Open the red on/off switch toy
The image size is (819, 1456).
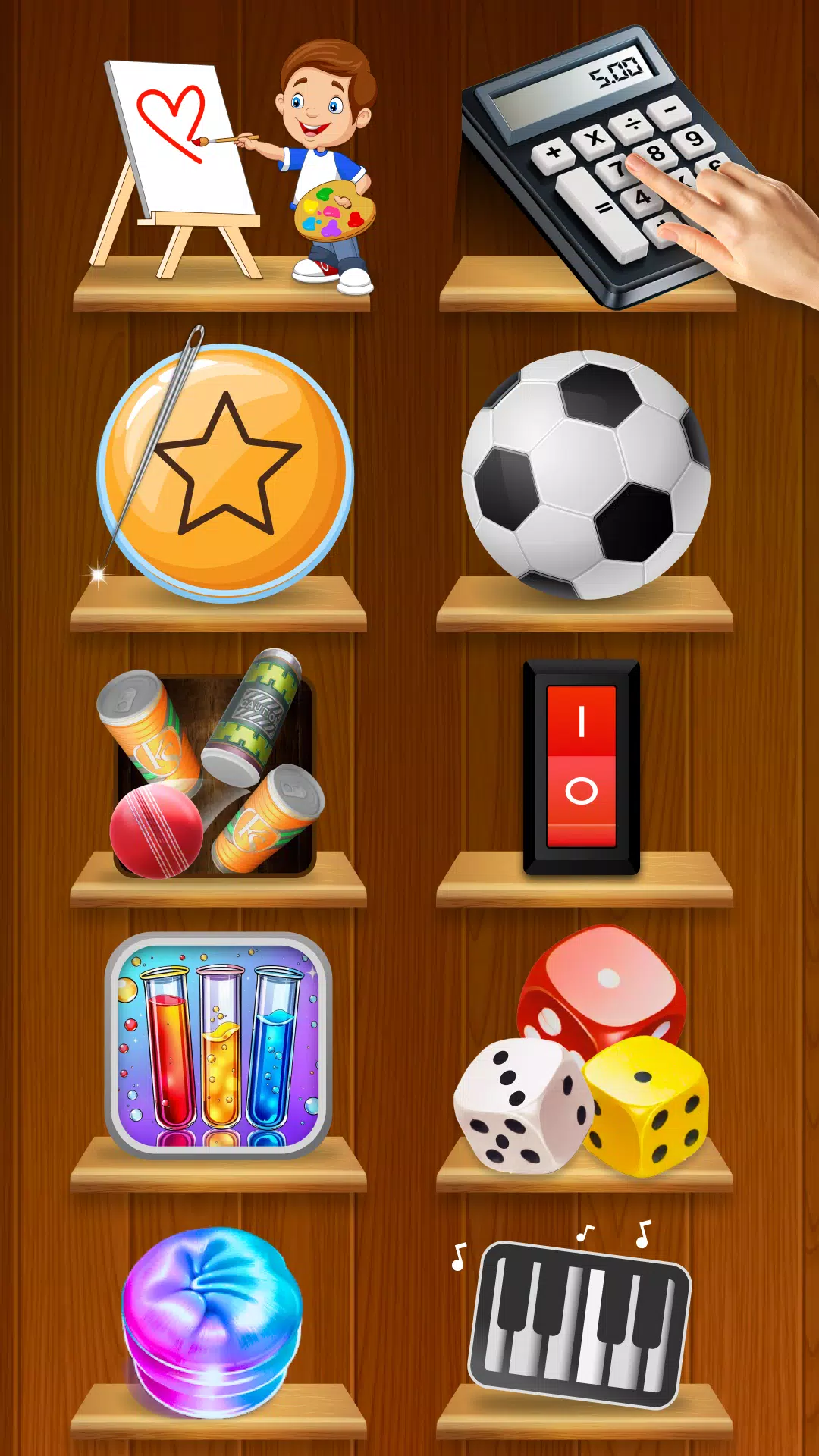point(582,767)
